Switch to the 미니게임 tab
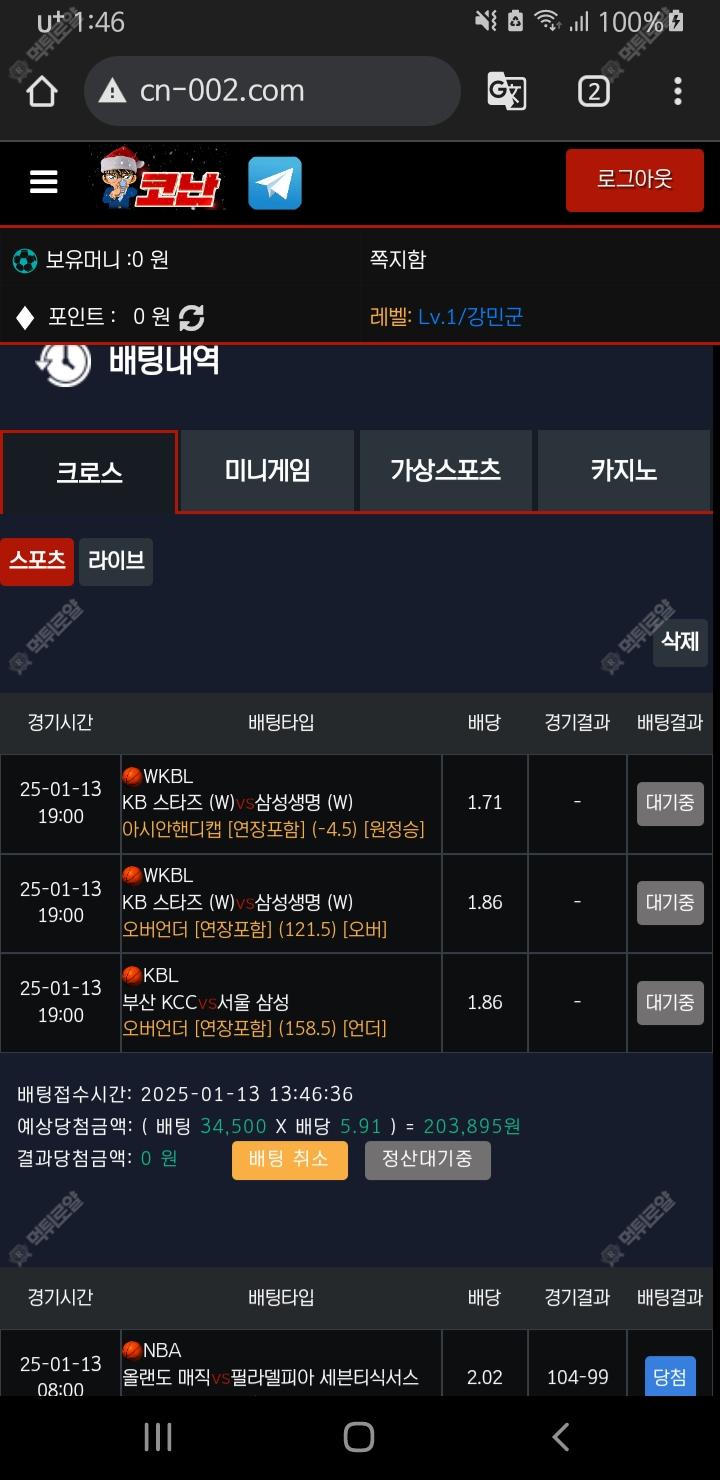 tap(267, 471)
